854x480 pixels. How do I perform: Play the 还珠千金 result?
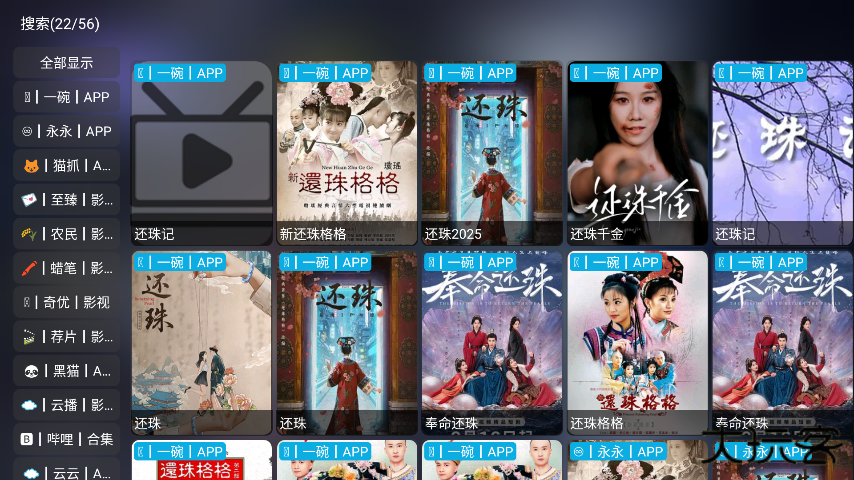[x=637, y=153]
